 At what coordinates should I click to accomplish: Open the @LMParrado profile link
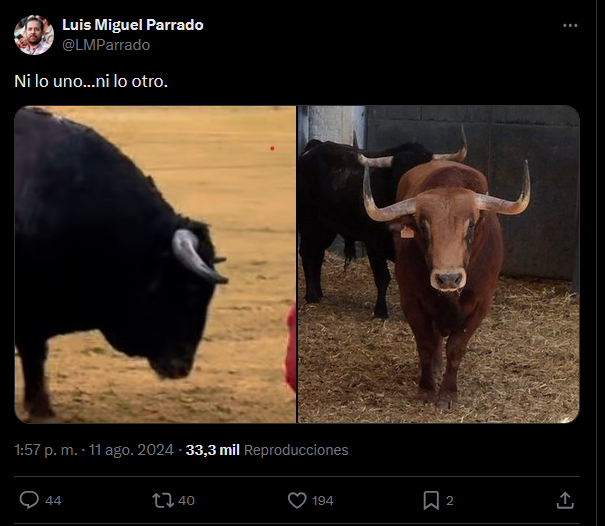coord(106,45)
